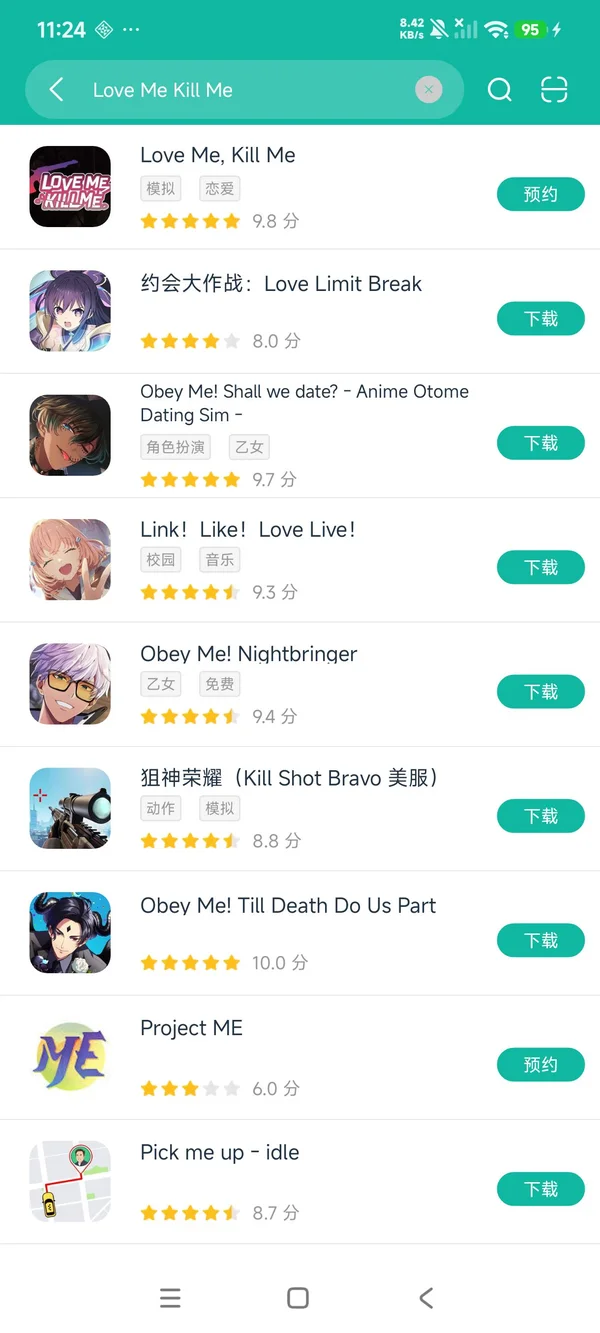This screenshot has width=600, height=1333.
Task: Download Obey Me! Till Death Do Us Part
Action: tap(540, 940)
